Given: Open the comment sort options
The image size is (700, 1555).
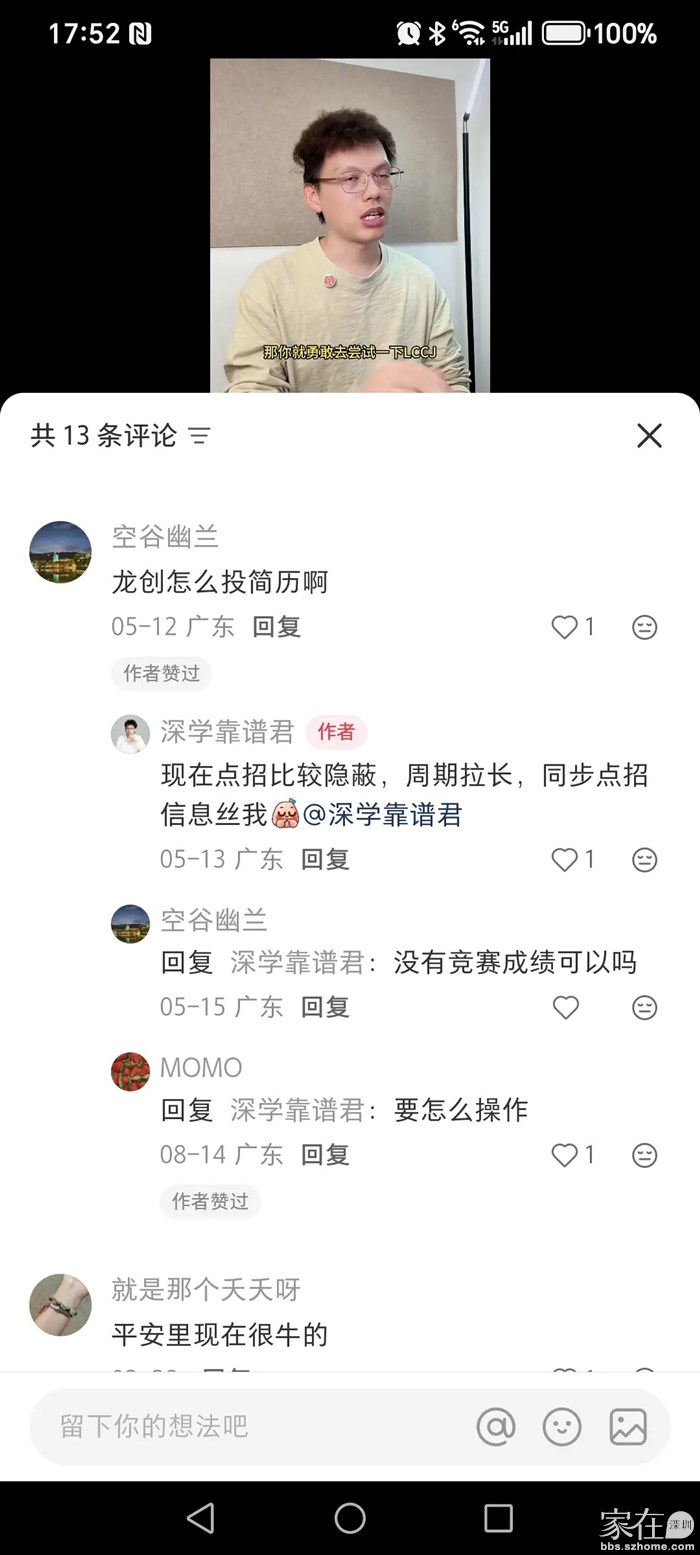Looking at the screenshot, I should 200,436.
